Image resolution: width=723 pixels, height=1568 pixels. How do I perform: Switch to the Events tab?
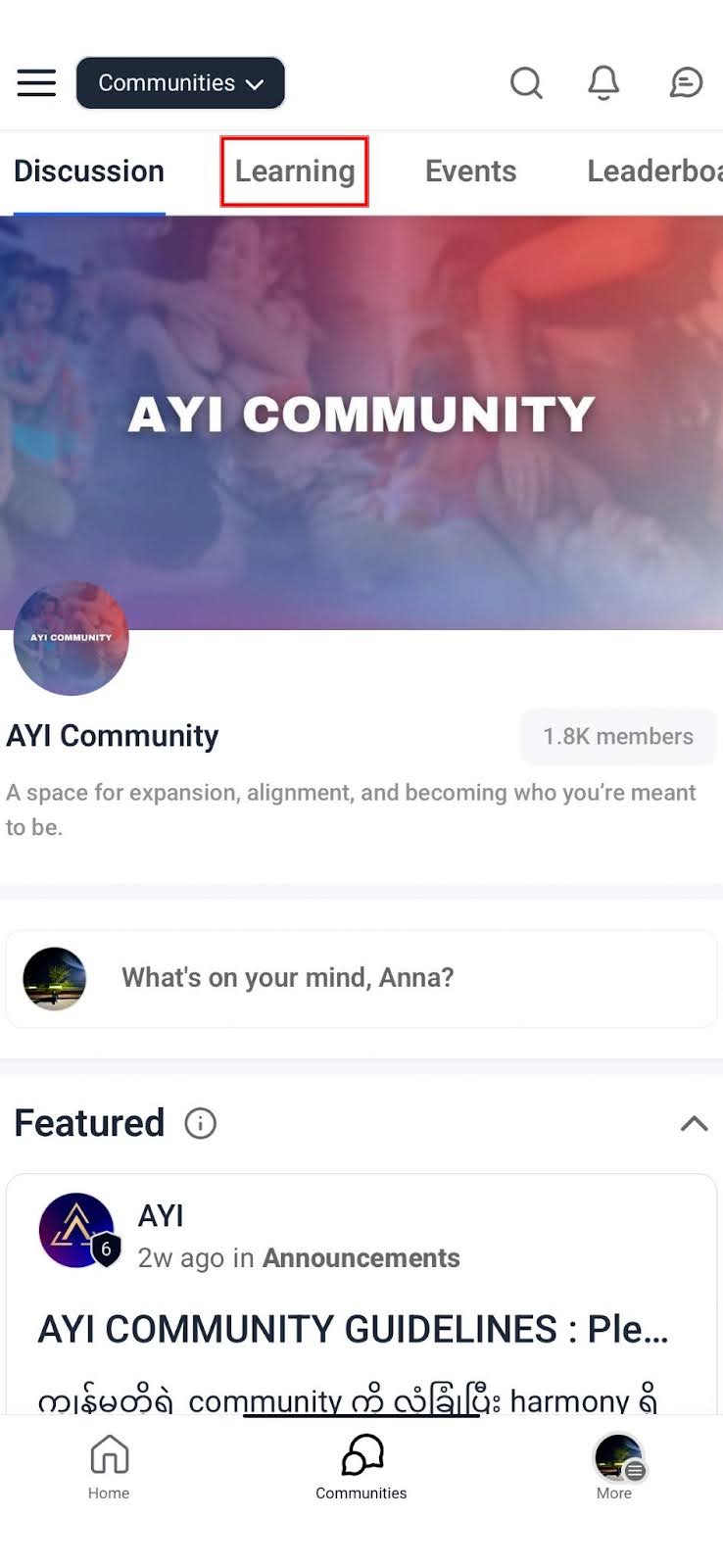coord(470,171)
